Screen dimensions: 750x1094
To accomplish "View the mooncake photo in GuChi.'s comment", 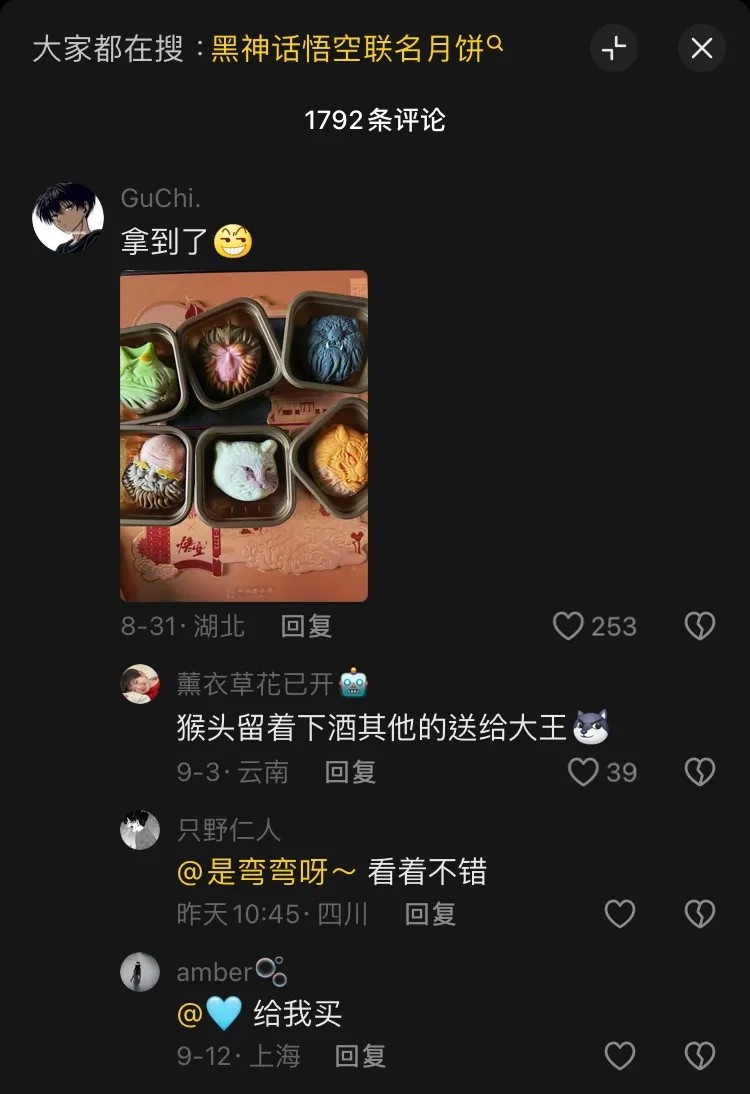I will (244, 436).
